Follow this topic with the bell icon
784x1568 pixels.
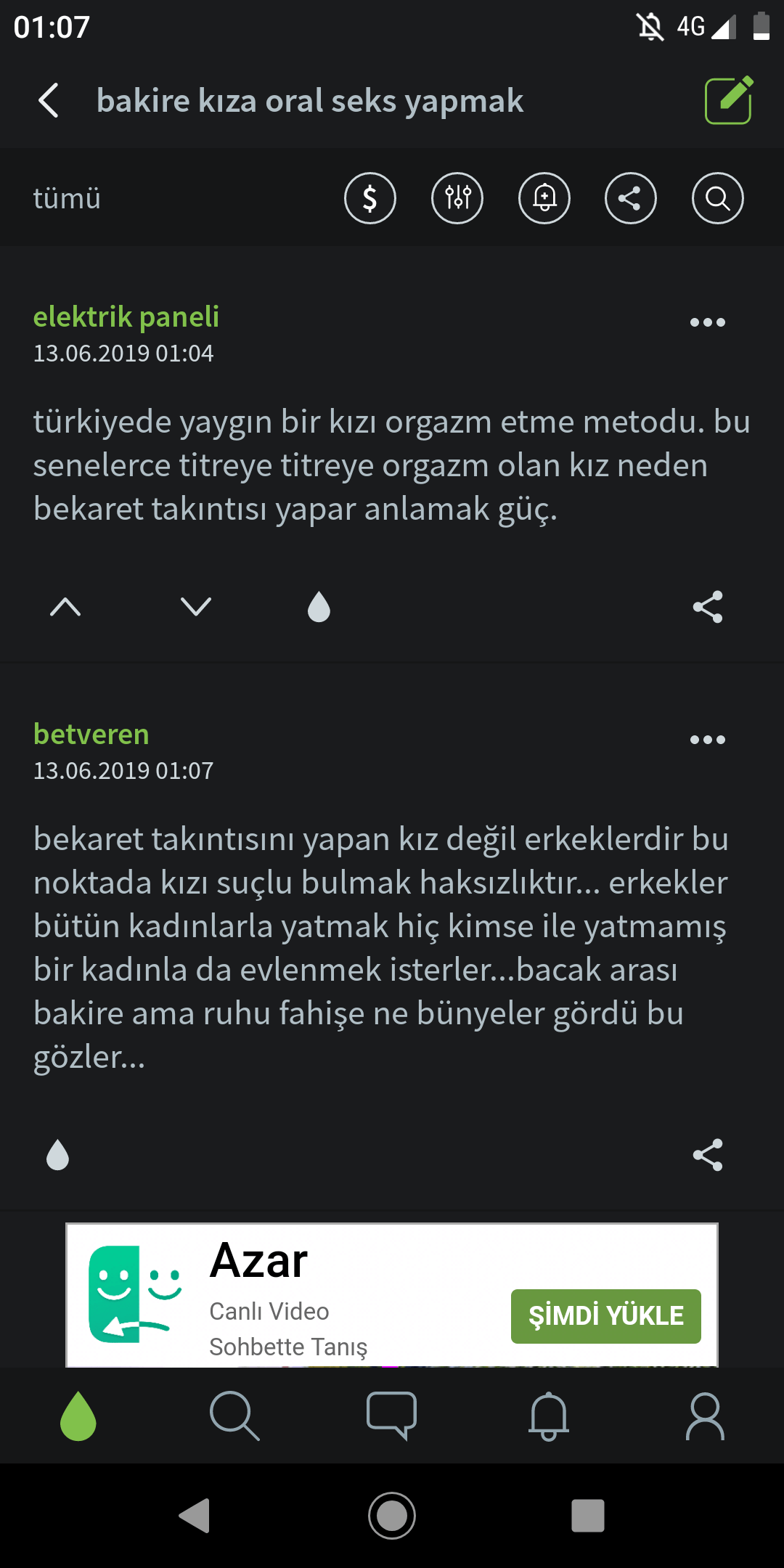click(x=544, y=198)
